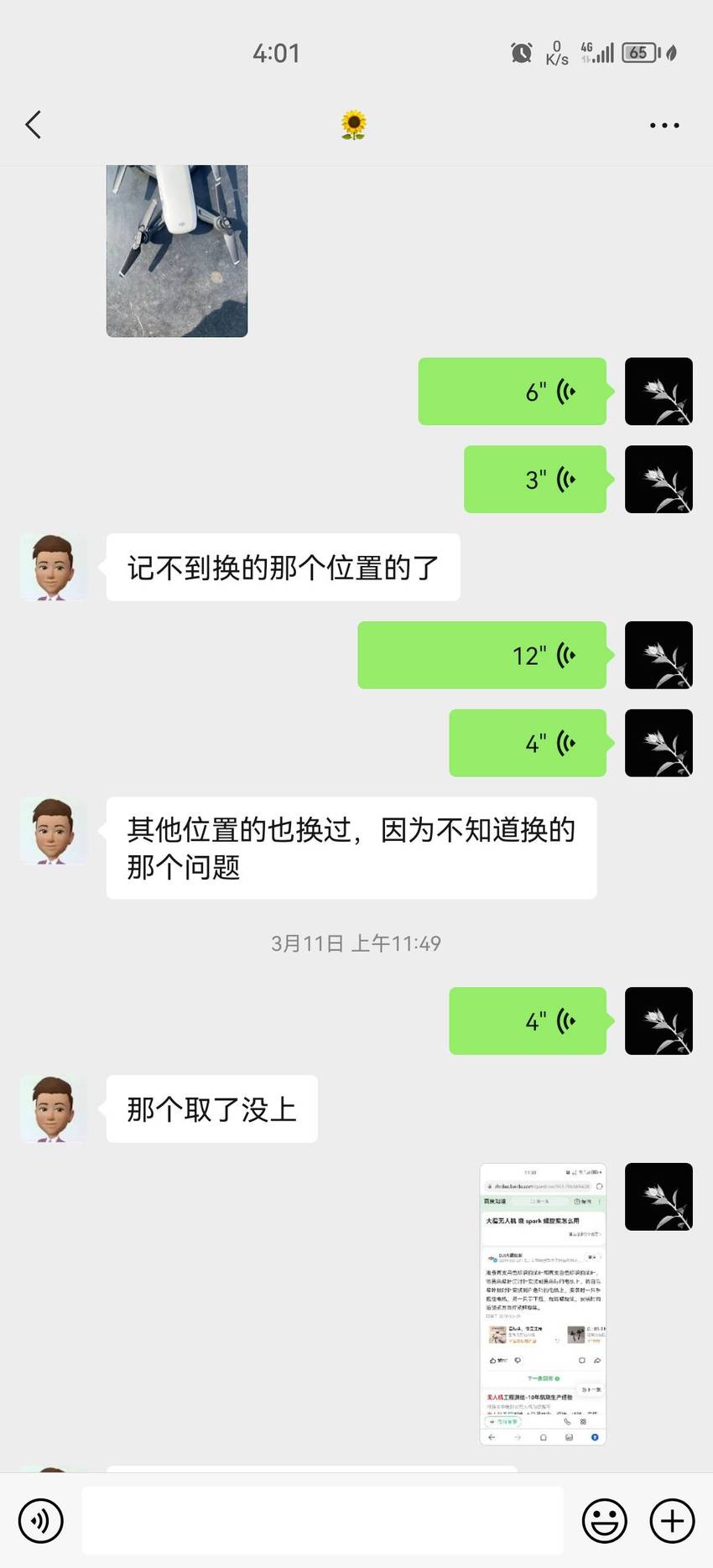Viewport: 713px width, 1568px height.
Task: Play the 12-second voice message
Action: pyautogui.click(x=482, y=656)
